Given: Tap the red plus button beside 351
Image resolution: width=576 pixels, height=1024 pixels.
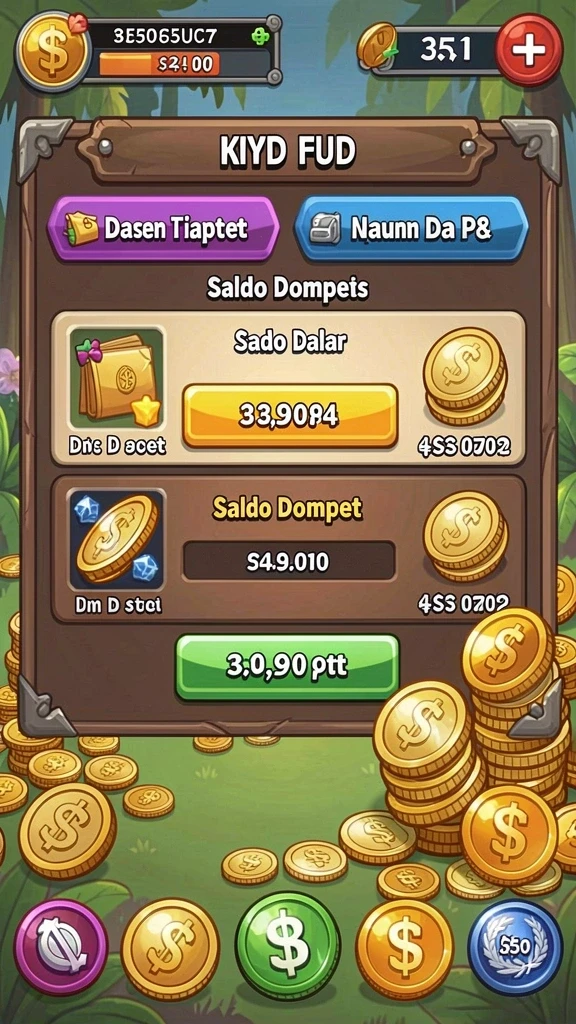Looking at the screenshot, I should (528, 50).
